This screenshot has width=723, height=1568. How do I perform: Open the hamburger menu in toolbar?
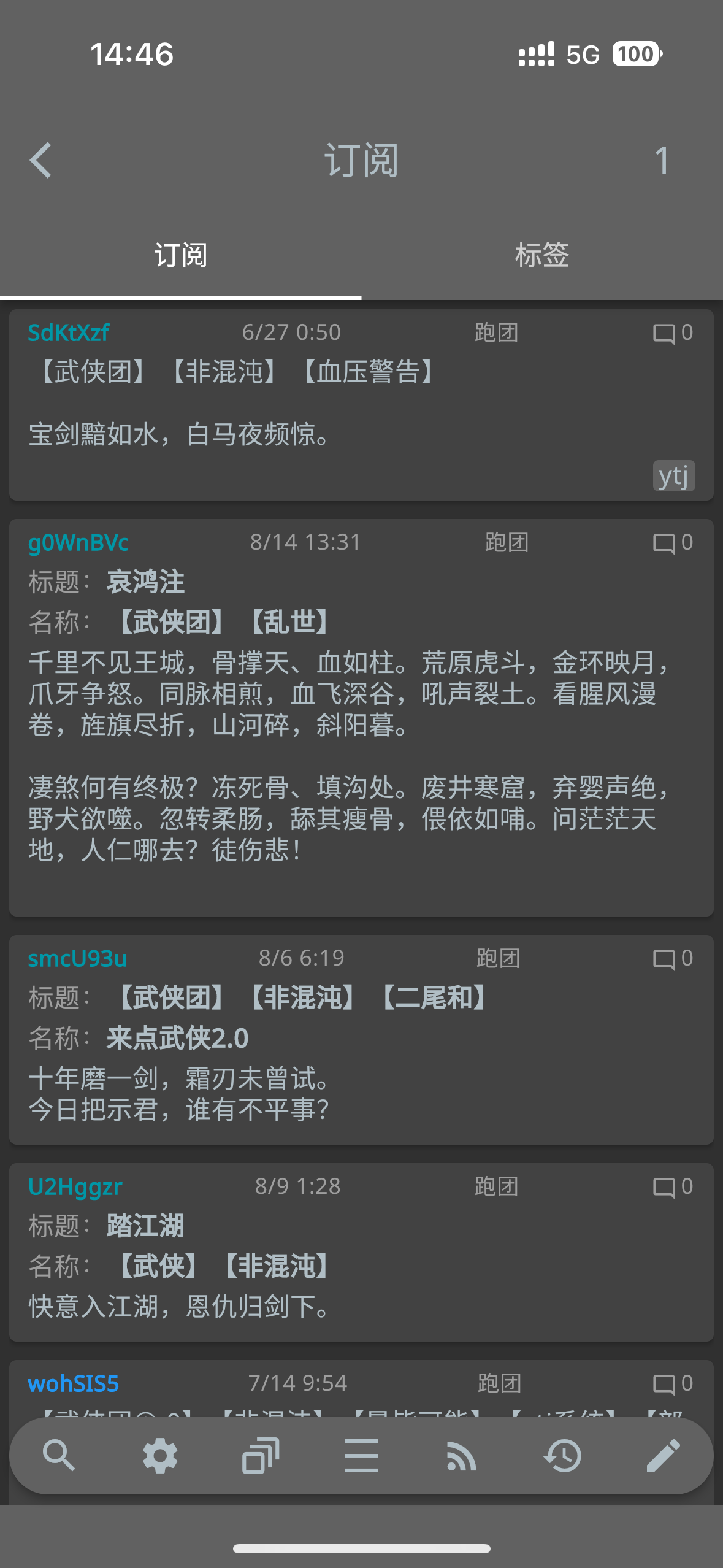[x=361, y=1455]
